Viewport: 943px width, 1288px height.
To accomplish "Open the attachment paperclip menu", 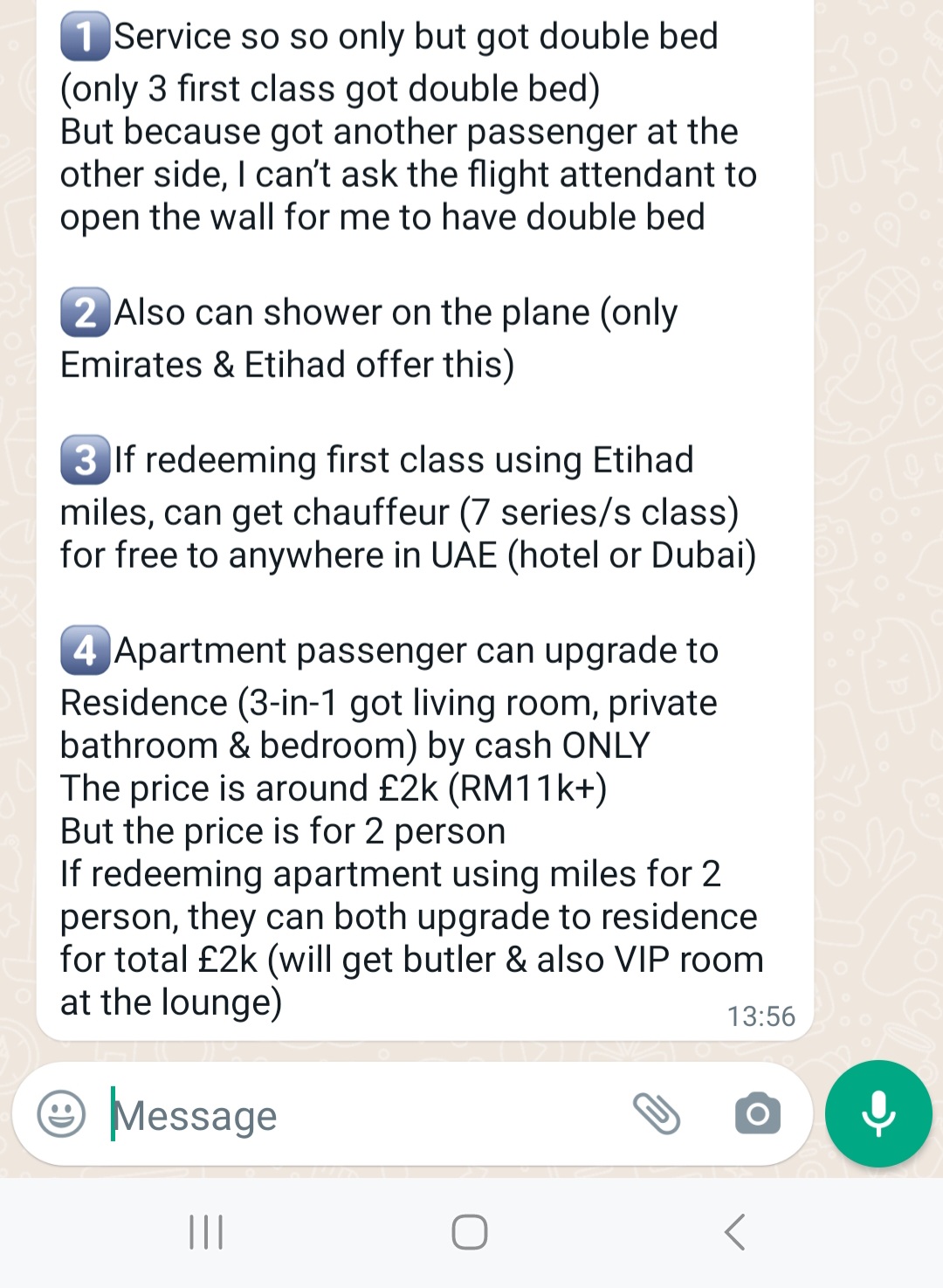I will 656,1114.
